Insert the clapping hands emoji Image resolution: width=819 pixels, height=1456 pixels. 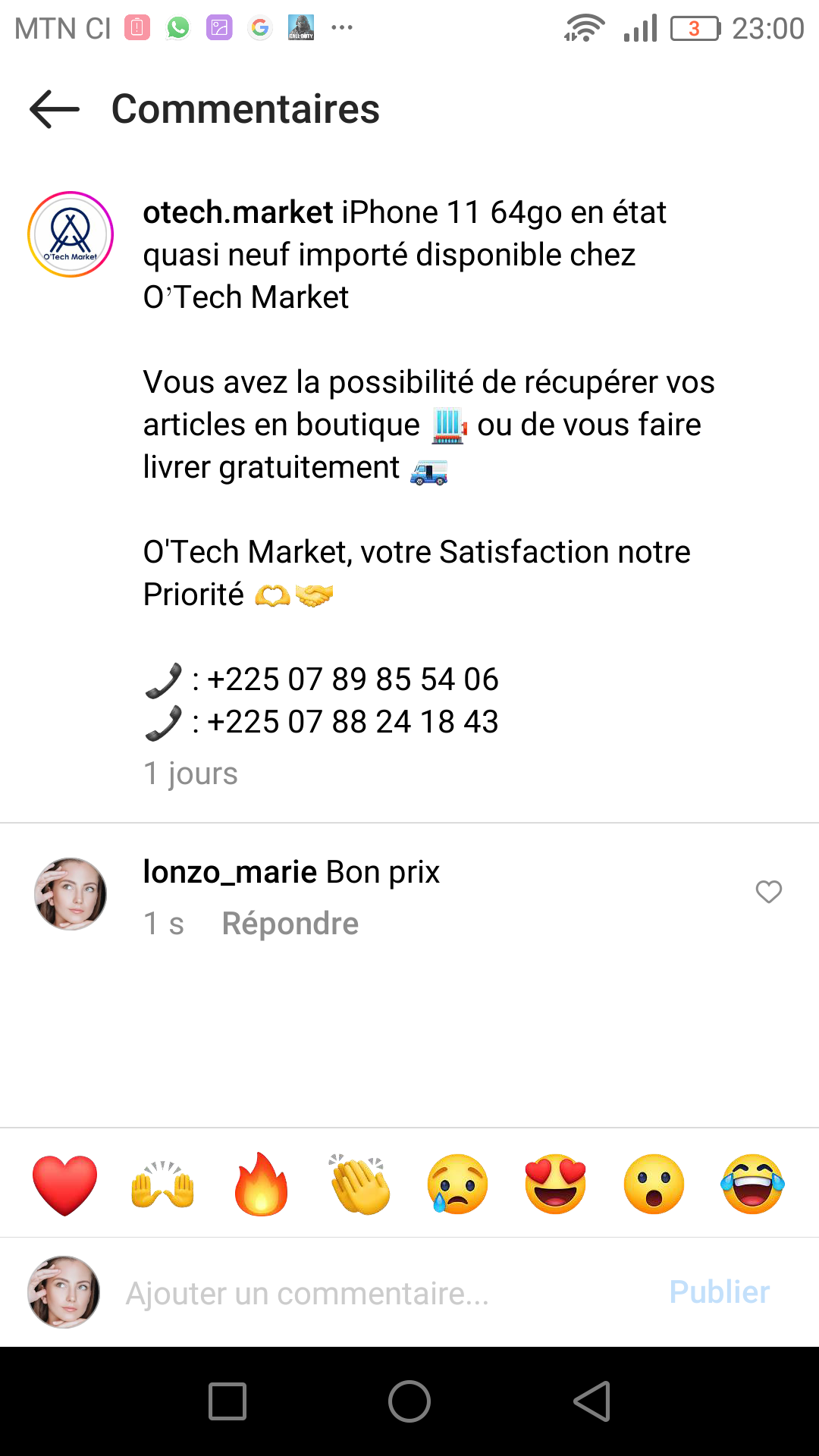(x=359, y=1185)
